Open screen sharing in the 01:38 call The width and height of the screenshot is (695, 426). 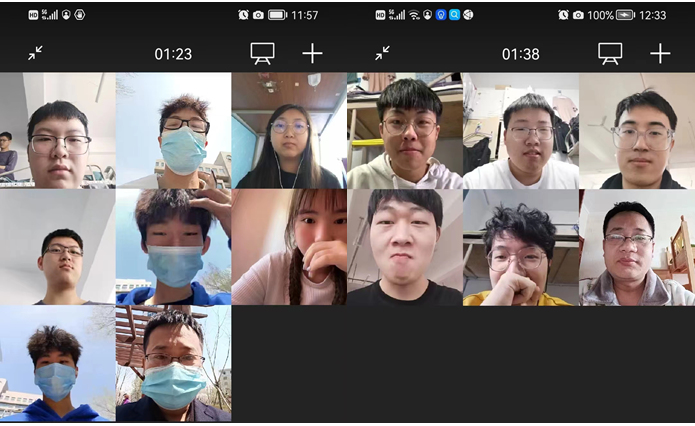610,53
